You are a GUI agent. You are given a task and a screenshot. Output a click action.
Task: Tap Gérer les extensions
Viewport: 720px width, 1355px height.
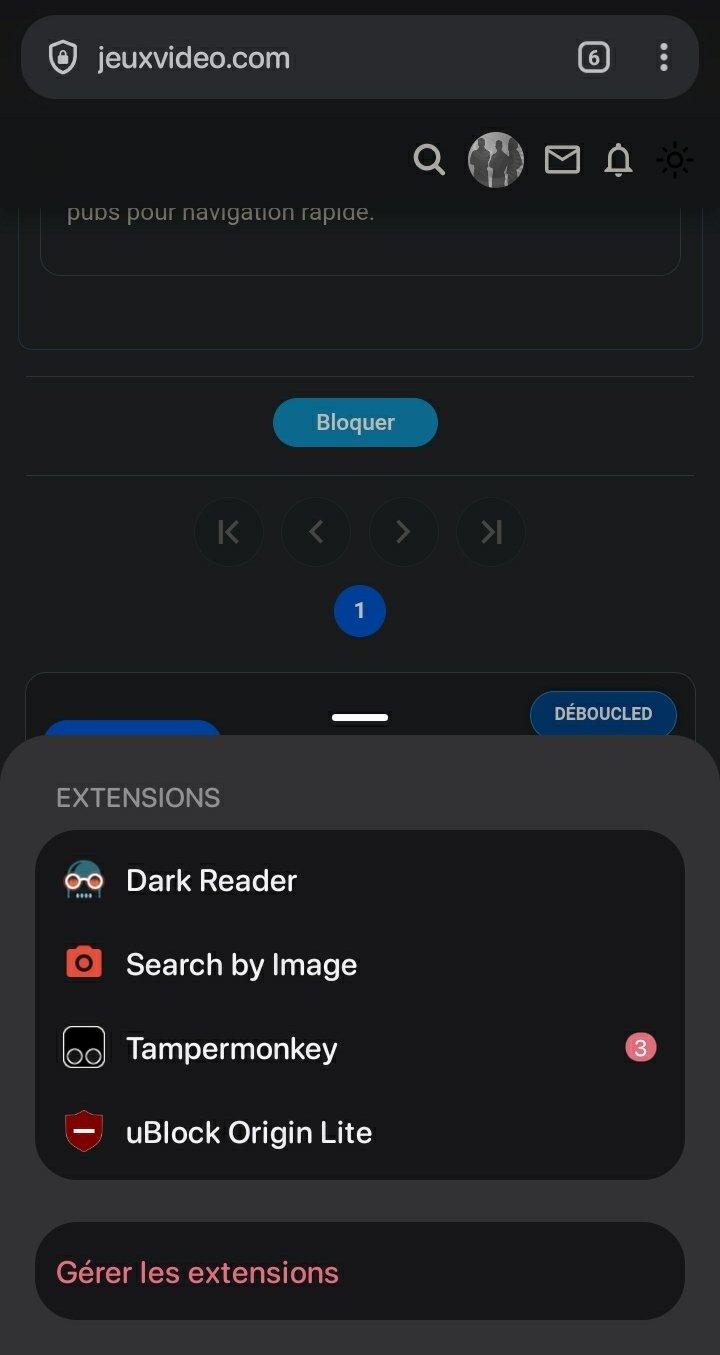(x=198, y=1273)
